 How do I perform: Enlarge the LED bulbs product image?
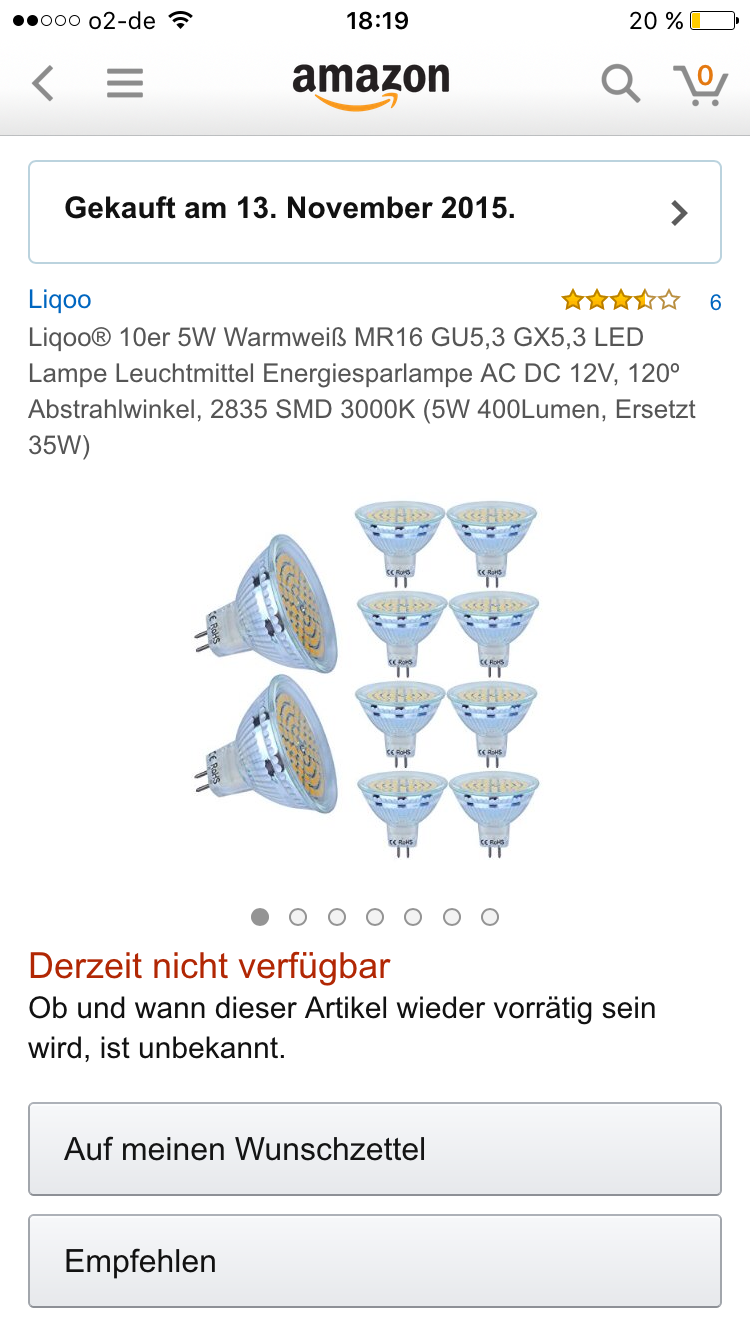coord(367,679)
